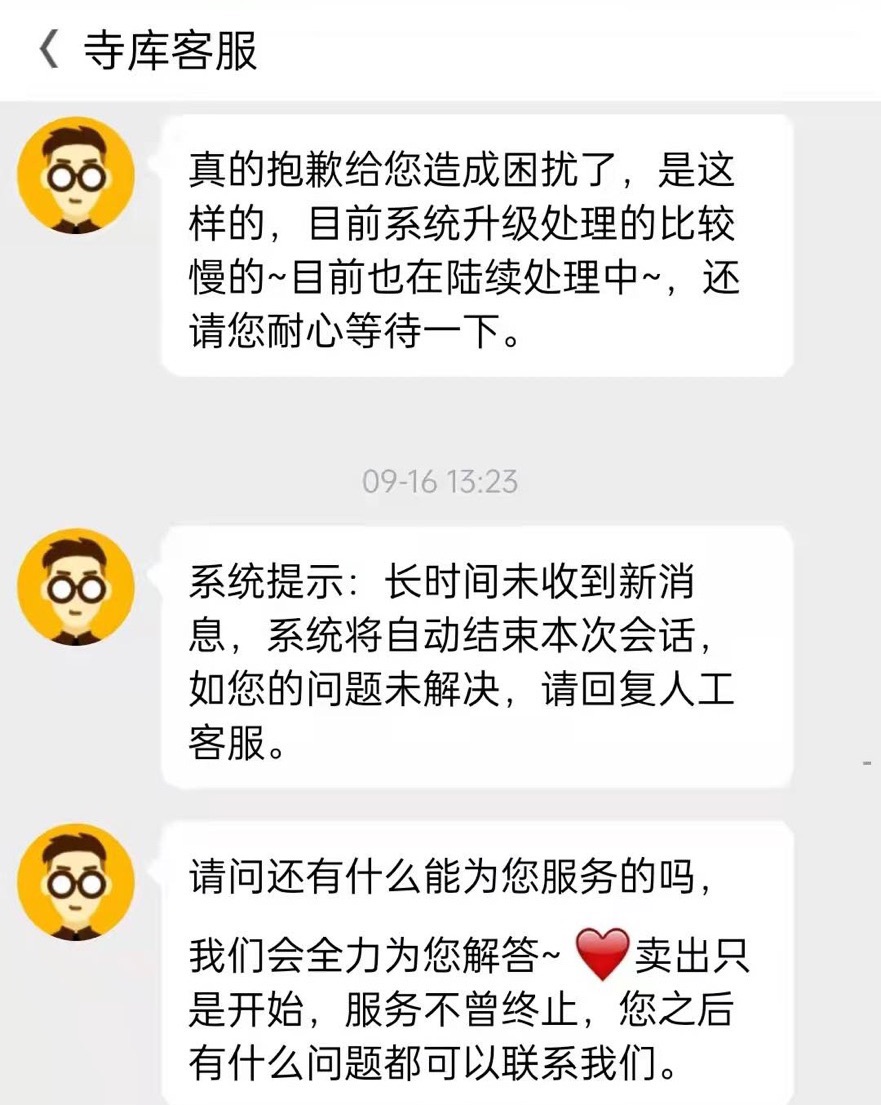Select the avatar next to the system prompt
Screen dimensions: 881x1105
pos(75,586)
